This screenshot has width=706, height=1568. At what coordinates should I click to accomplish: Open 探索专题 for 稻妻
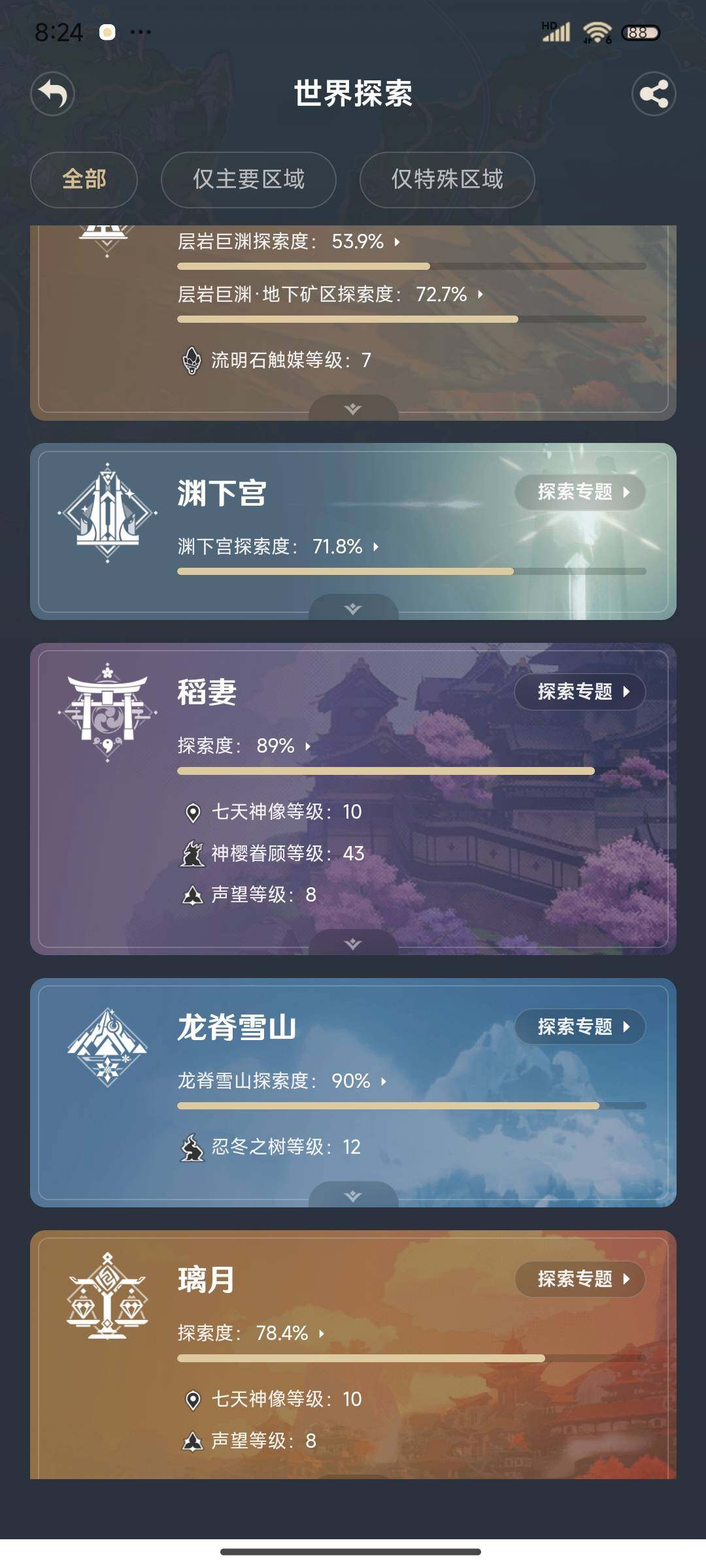(x=580, y=691)
